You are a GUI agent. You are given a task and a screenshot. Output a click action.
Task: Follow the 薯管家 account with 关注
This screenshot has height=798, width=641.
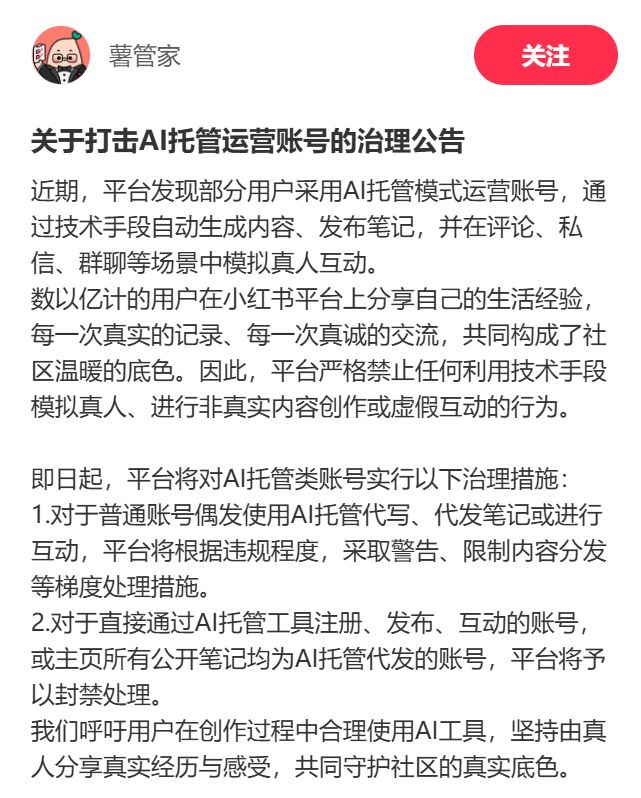point(545,55)
